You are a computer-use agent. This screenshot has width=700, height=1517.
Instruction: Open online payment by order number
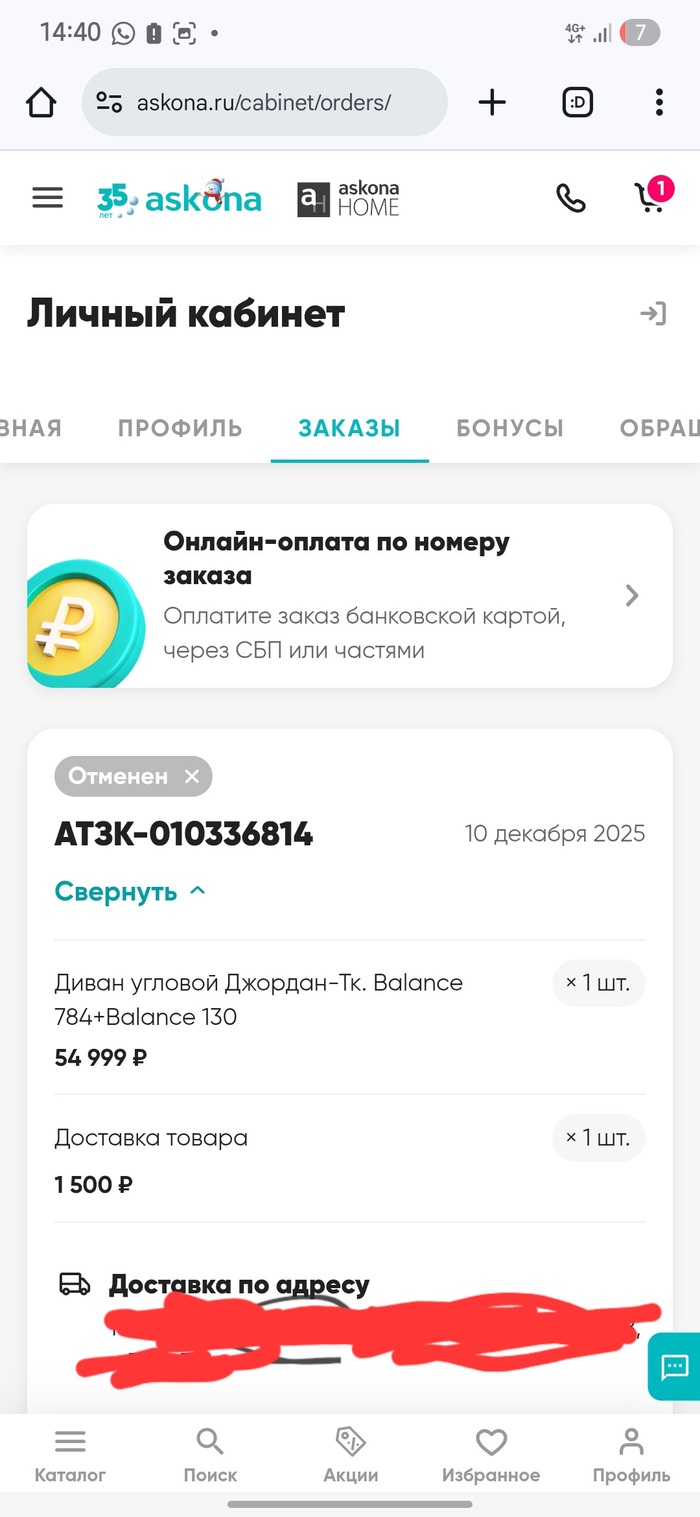point(350,595)
